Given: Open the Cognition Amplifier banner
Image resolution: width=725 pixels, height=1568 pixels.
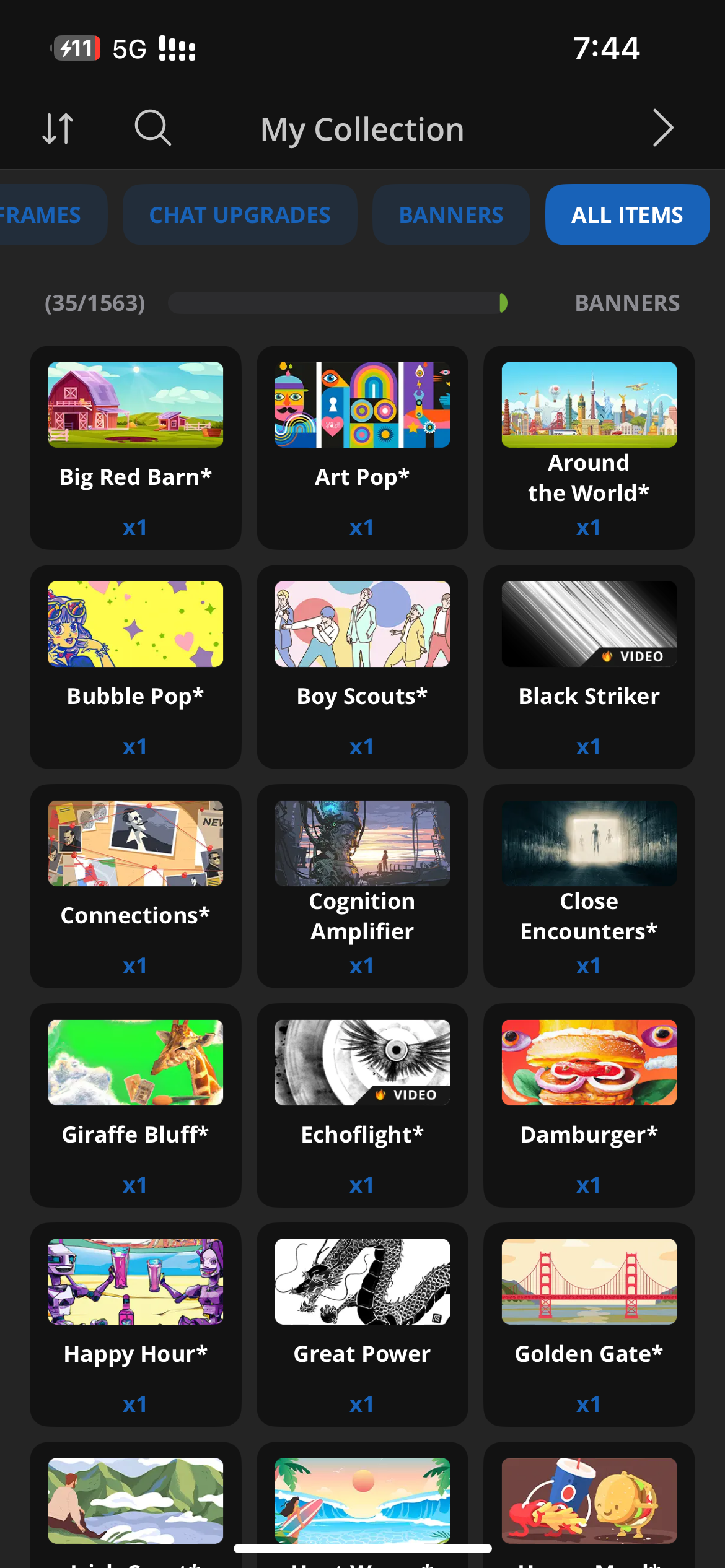Looking at the screenshot, I should click(362, 886).
